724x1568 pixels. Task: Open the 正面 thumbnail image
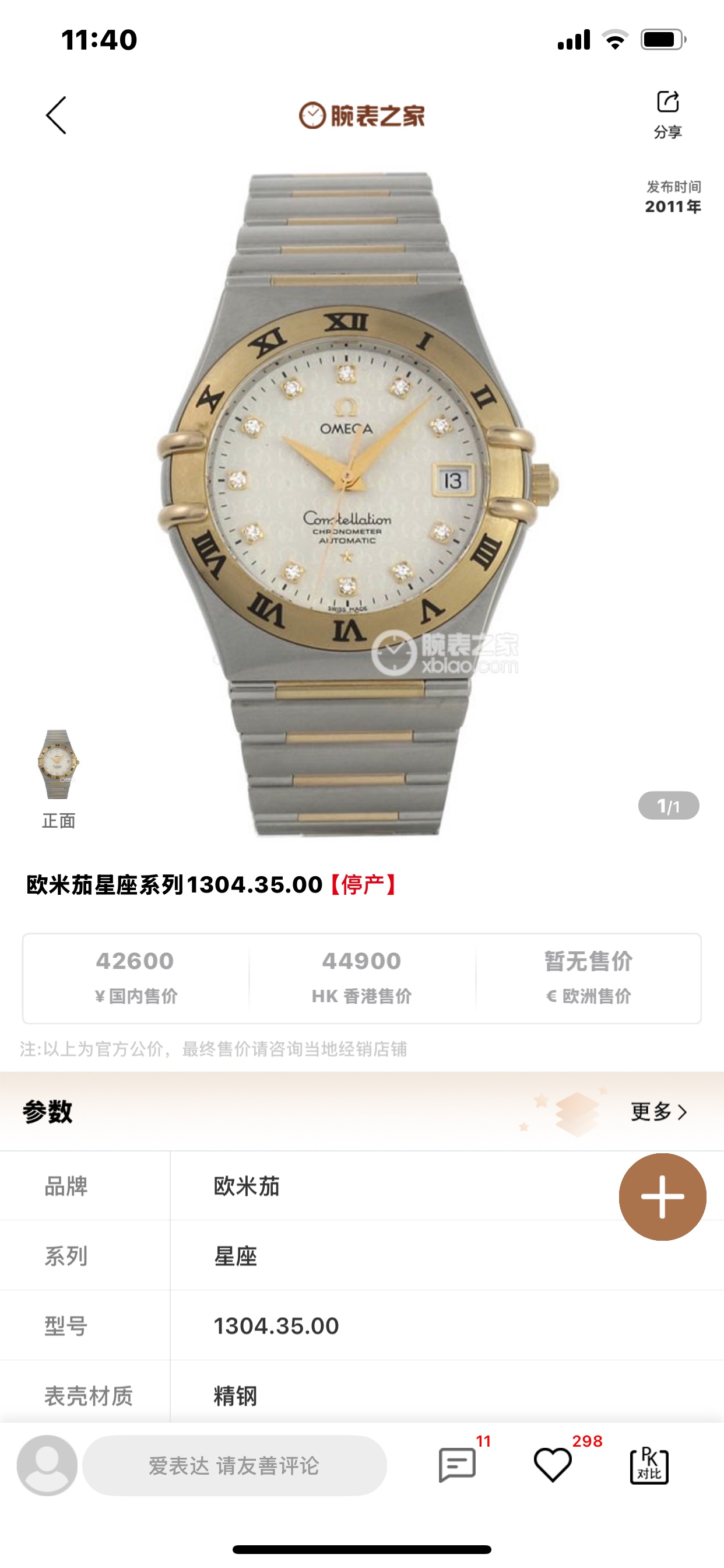pyautogui.click(x=58, y=765)
